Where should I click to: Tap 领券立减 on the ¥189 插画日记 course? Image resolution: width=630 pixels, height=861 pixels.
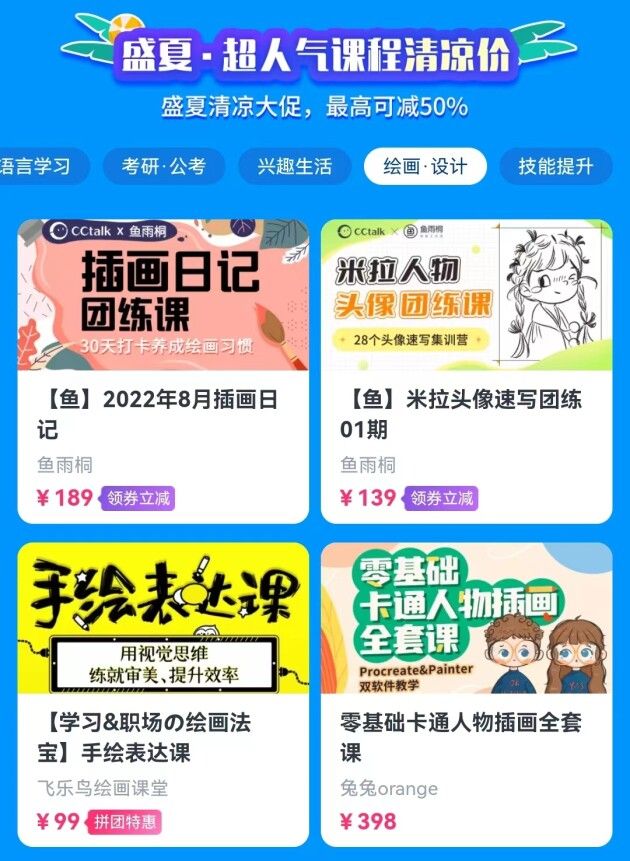137,498
